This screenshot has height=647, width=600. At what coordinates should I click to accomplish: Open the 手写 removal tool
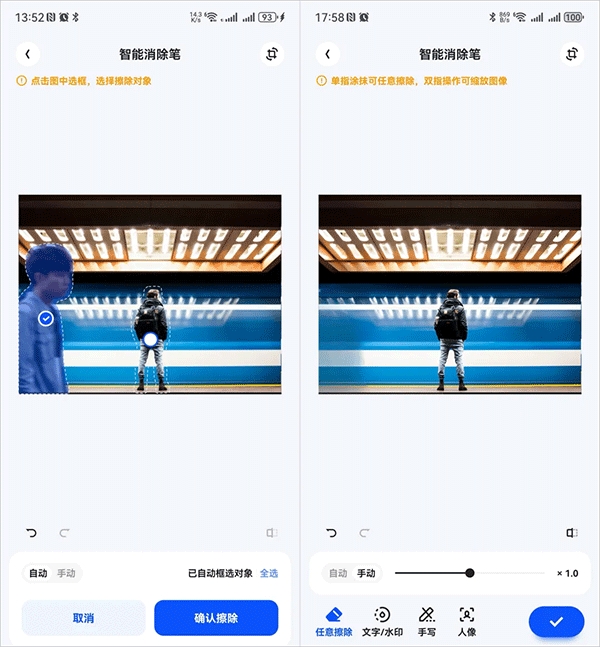click(427, 621)
